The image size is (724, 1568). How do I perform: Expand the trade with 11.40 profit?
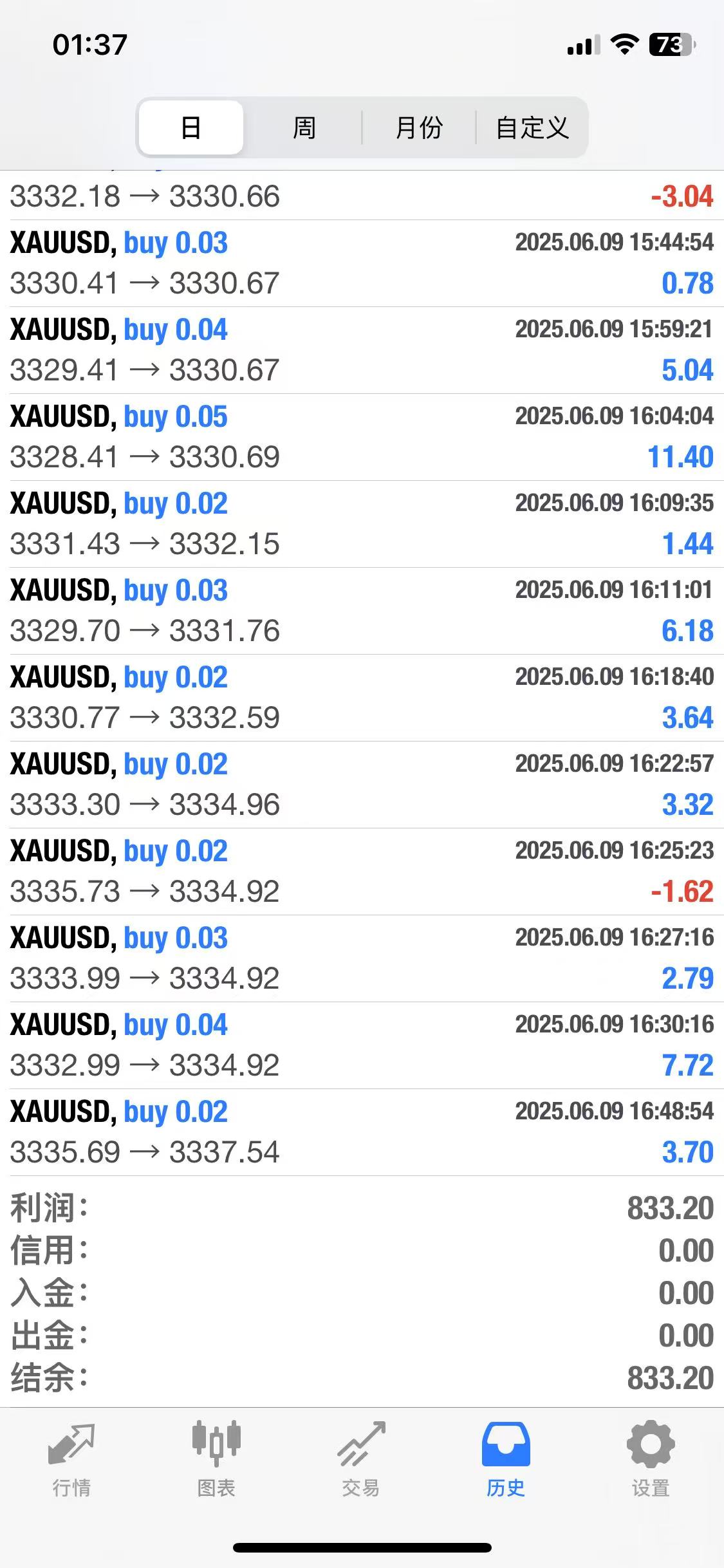362,437
